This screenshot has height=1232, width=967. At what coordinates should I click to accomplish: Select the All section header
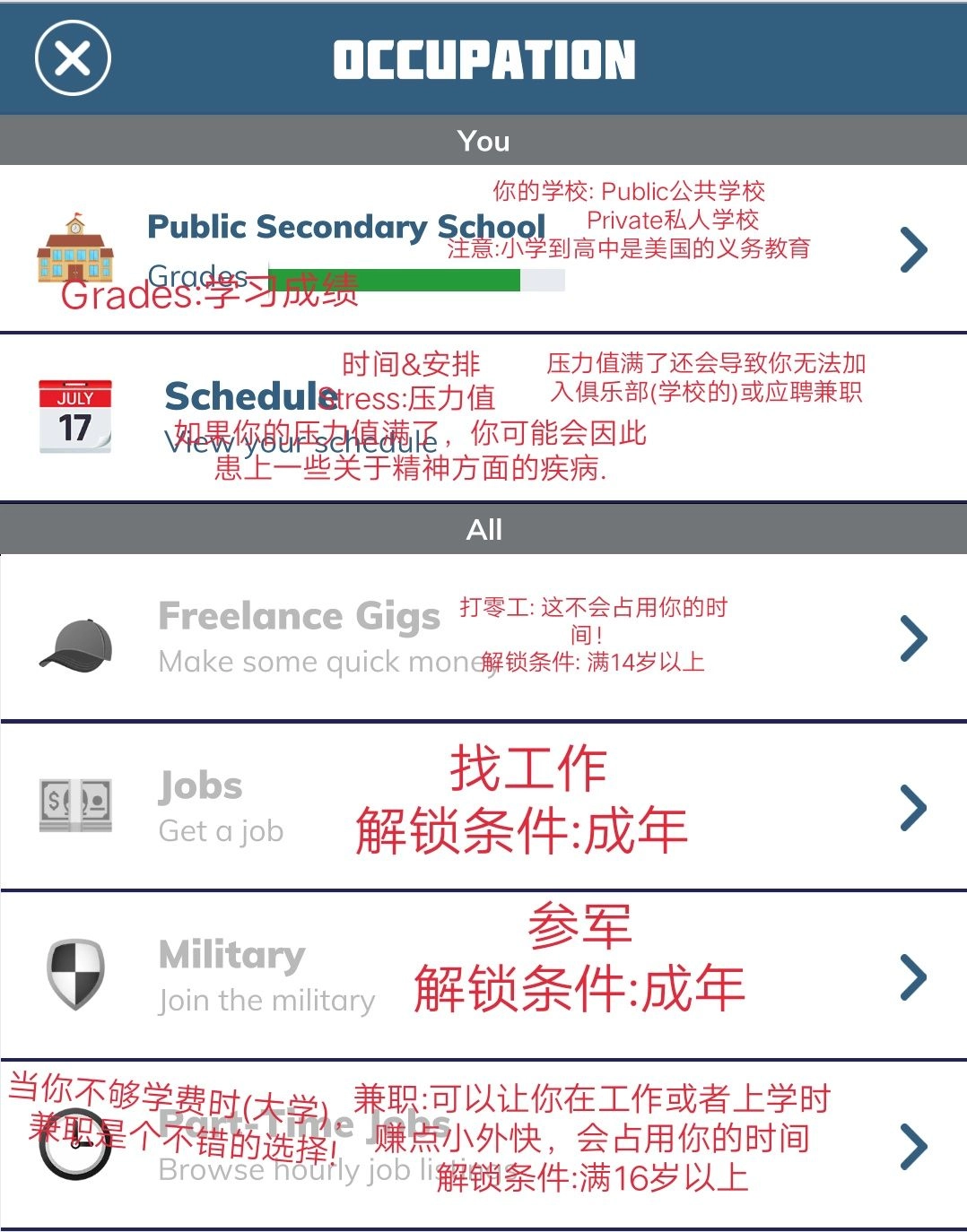pyautogui.click(x=483, y=529)
